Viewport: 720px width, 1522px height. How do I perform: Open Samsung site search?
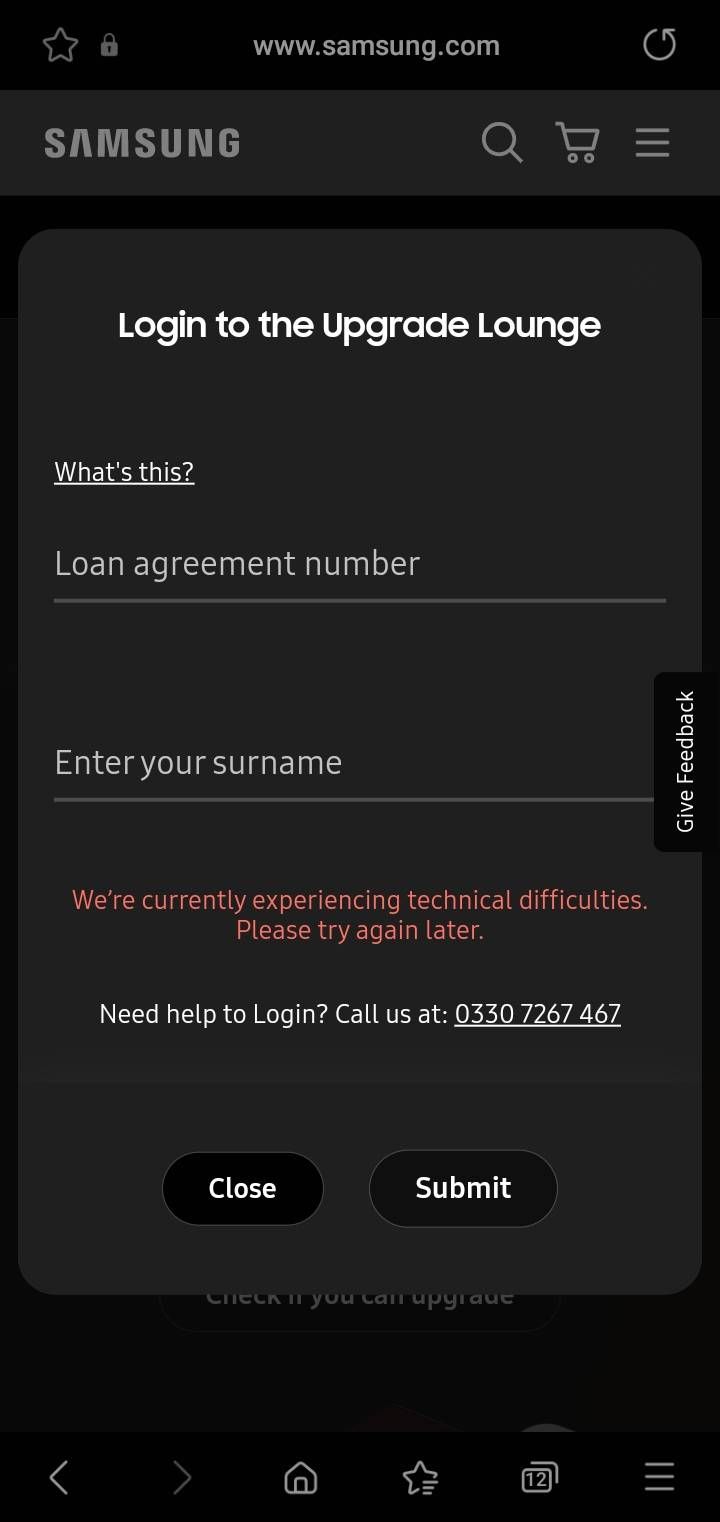pyautogui.click(x=502, y=142)
